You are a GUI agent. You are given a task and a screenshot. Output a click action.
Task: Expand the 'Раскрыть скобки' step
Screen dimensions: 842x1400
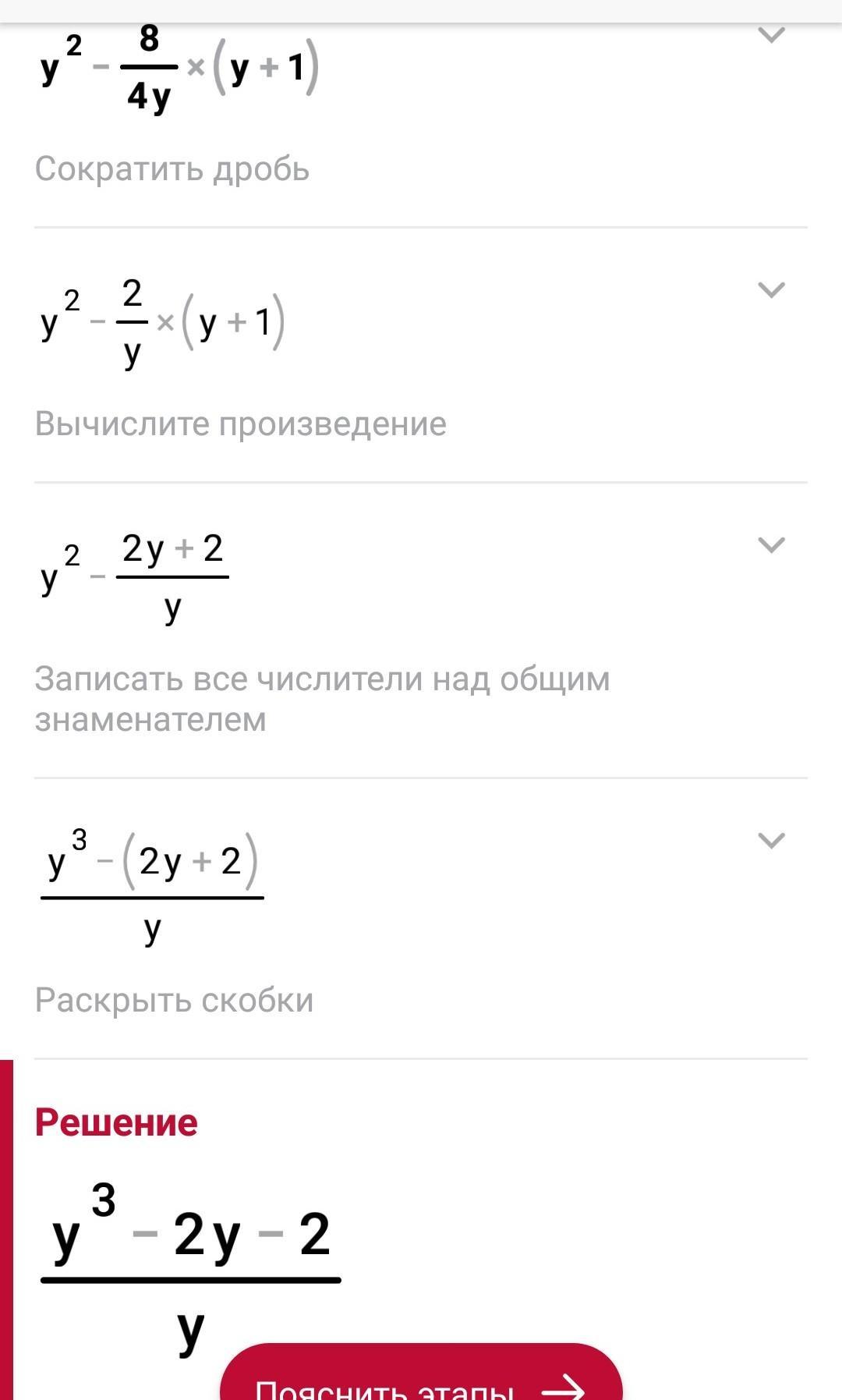click(x=771, y=841)
